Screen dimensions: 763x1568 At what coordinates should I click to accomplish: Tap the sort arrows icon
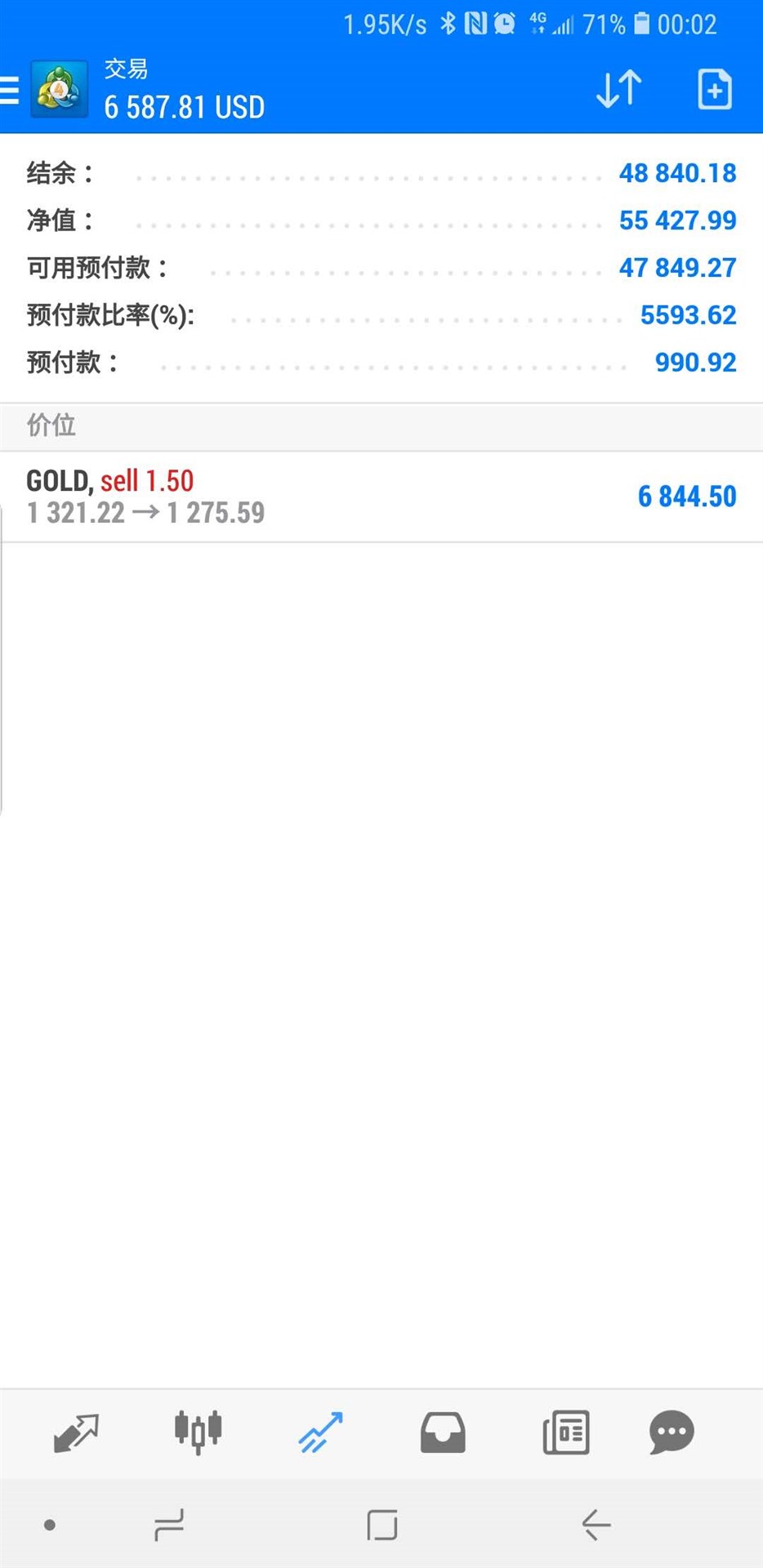pyautogui.click(x=618, y=89)
